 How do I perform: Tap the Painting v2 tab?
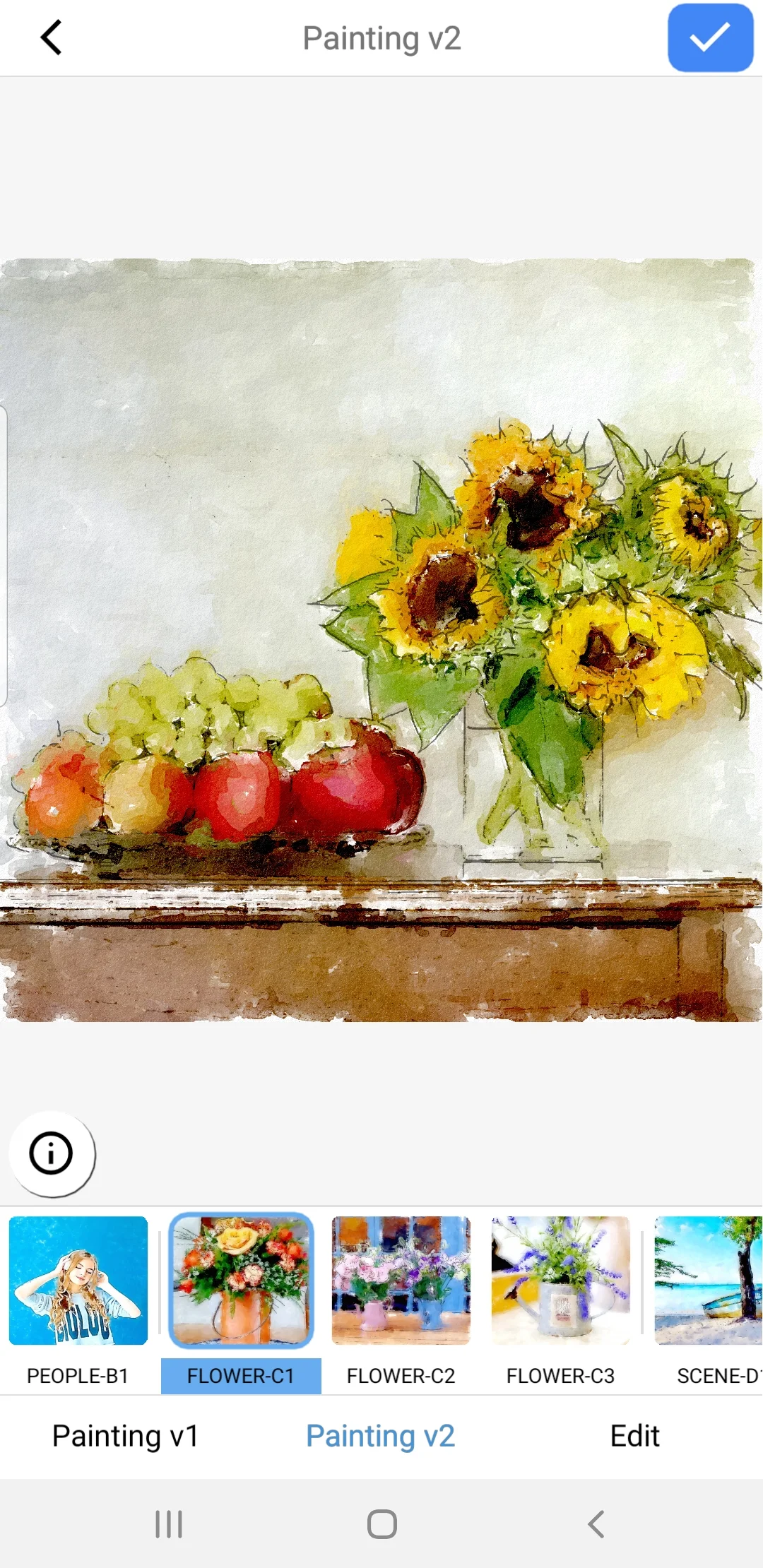380,1436
